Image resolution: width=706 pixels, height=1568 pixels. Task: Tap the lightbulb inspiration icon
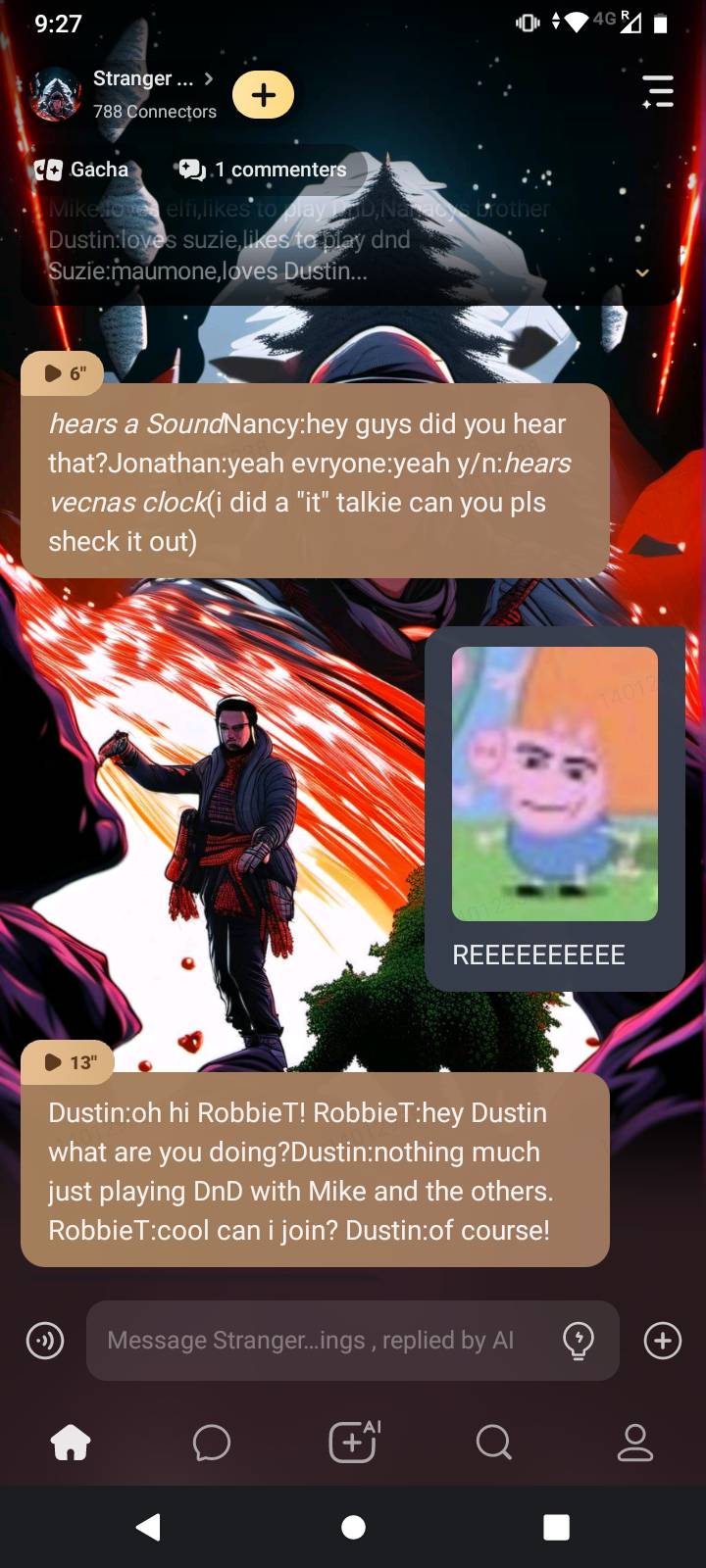point(579,1340)
